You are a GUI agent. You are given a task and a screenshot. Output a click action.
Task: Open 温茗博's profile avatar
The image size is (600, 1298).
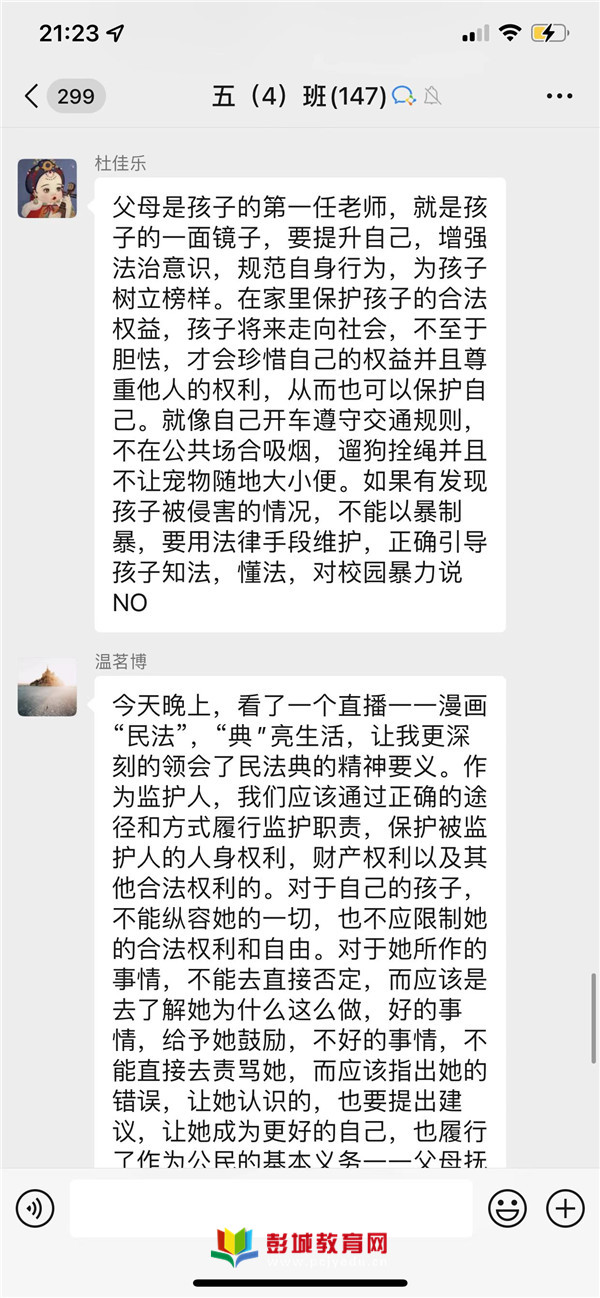(47, 686)
